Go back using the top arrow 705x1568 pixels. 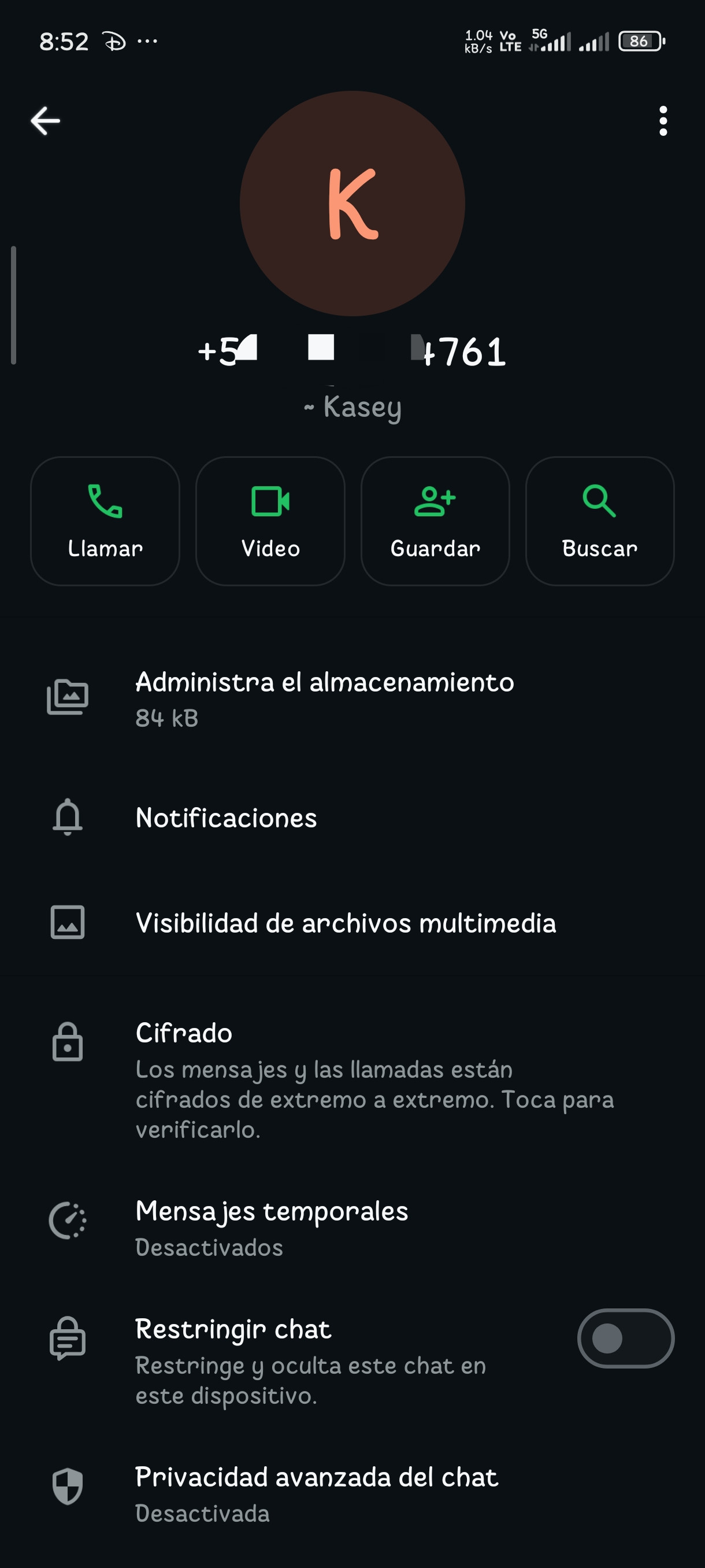46,120
